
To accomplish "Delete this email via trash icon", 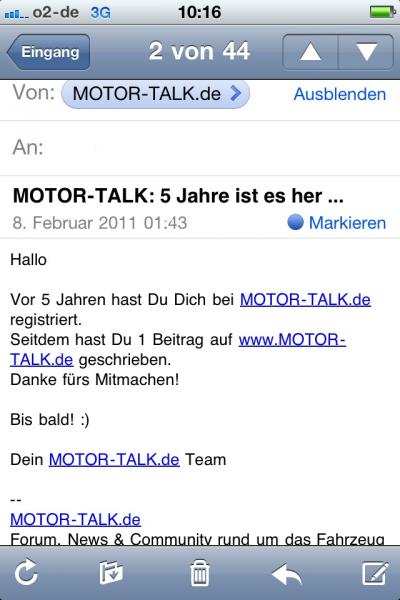I will click(x=199, y=573).
